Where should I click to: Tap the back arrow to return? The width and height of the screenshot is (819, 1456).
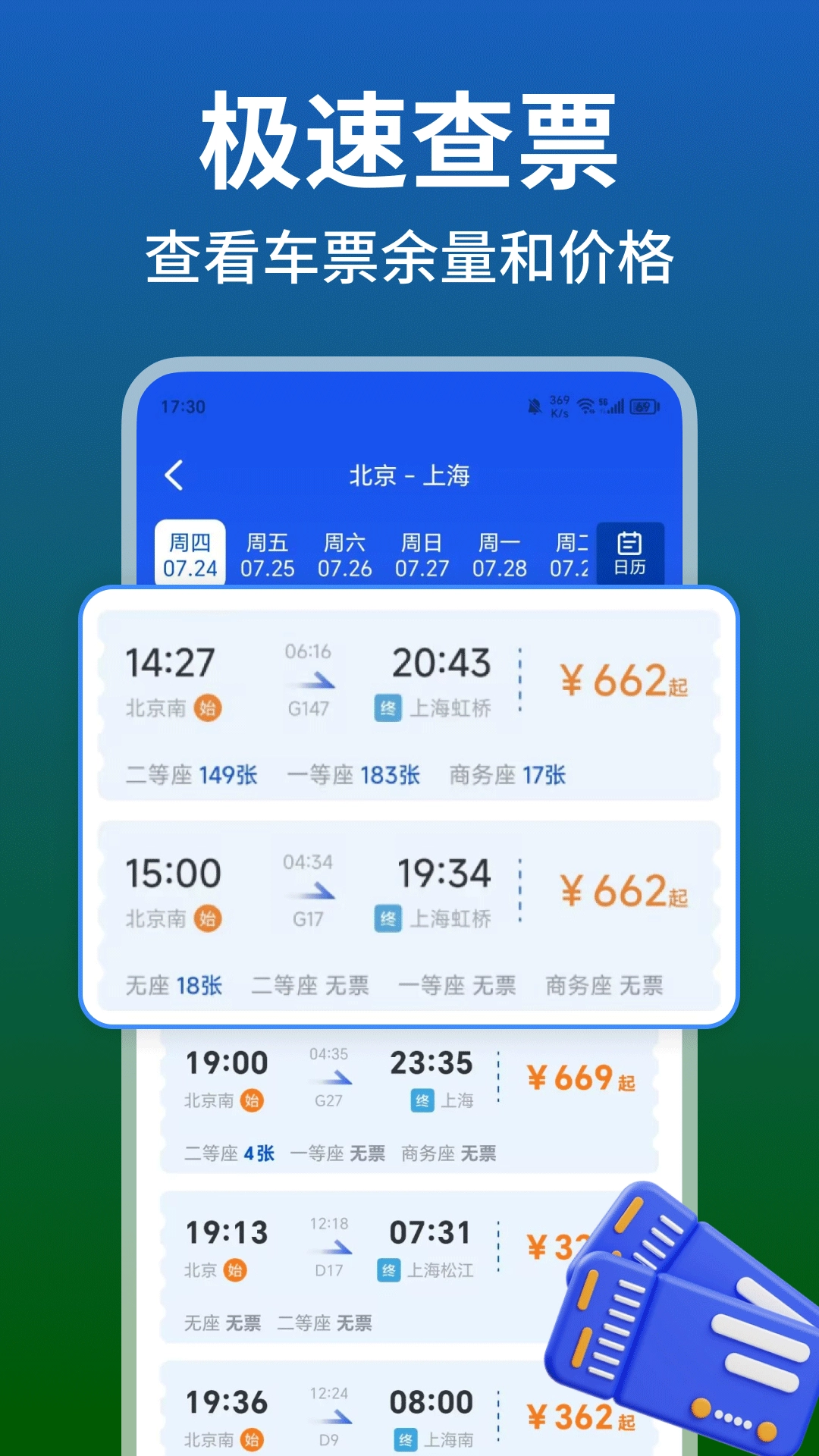176,478
